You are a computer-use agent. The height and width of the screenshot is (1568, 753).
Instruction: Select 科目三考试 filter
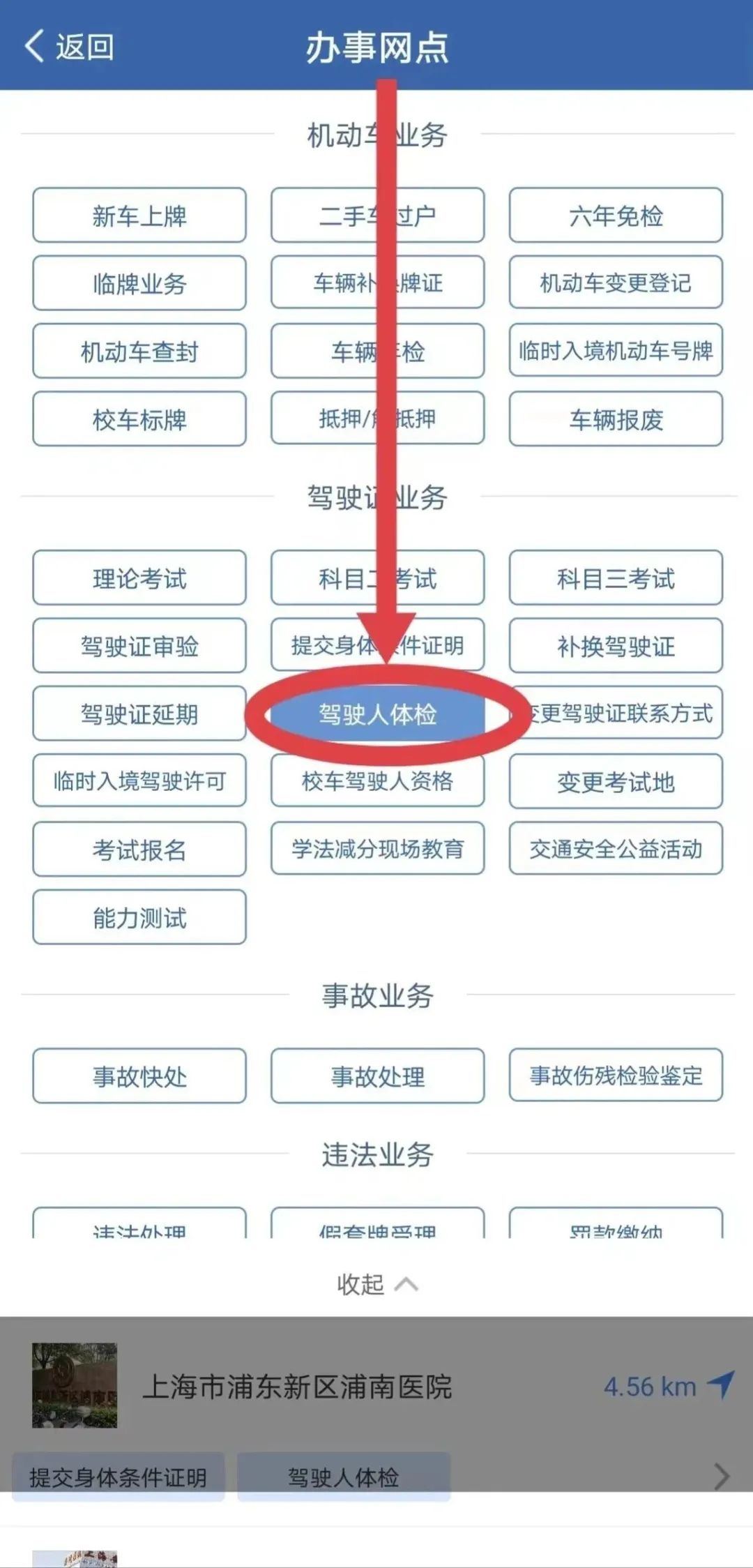616,578
